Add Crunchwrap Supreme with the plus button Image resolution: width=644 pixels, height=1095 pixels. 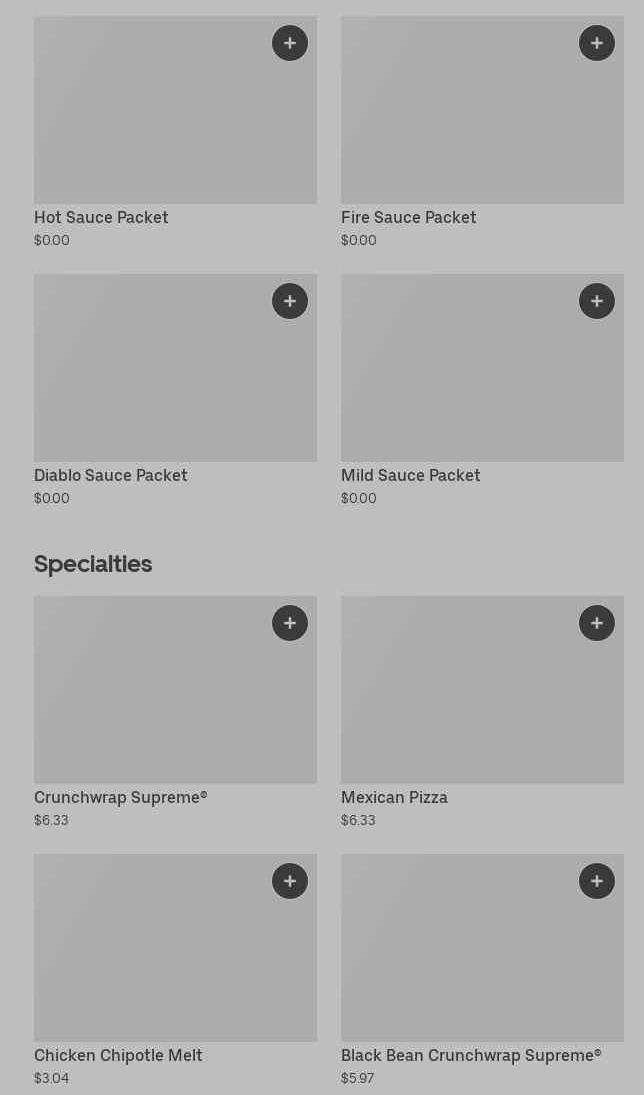coord(290,623)
